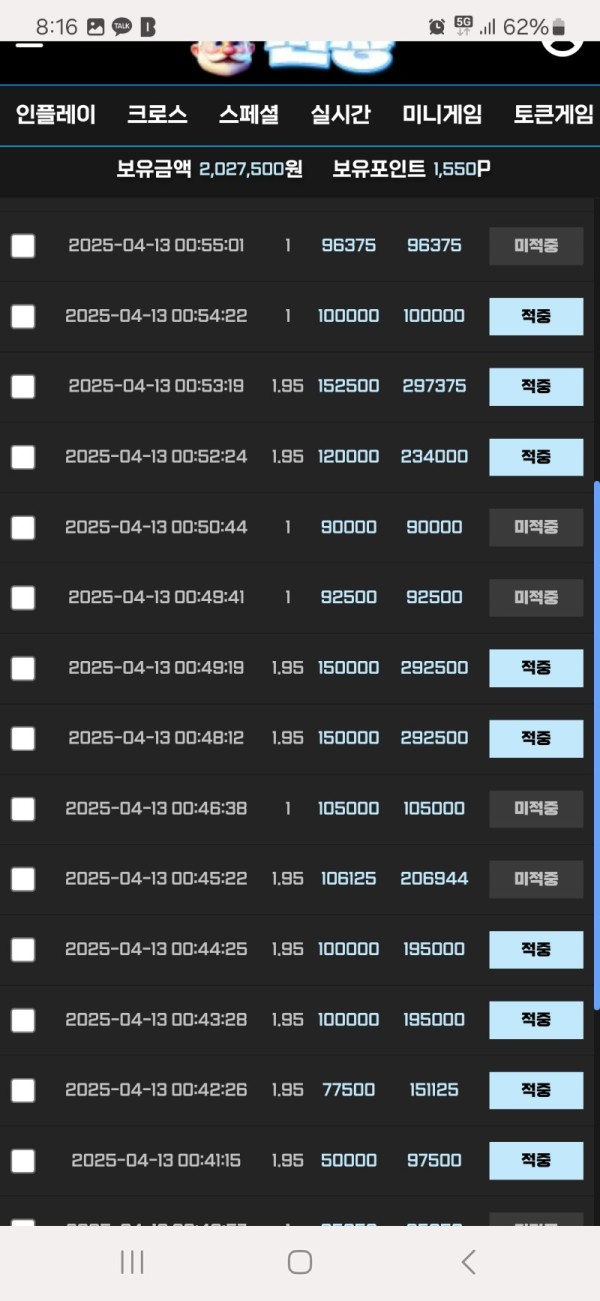This screenshot has height=1301, width=600.
Task: Mark the 00:50:44 bet checkbox
Action: pos(23,527)
